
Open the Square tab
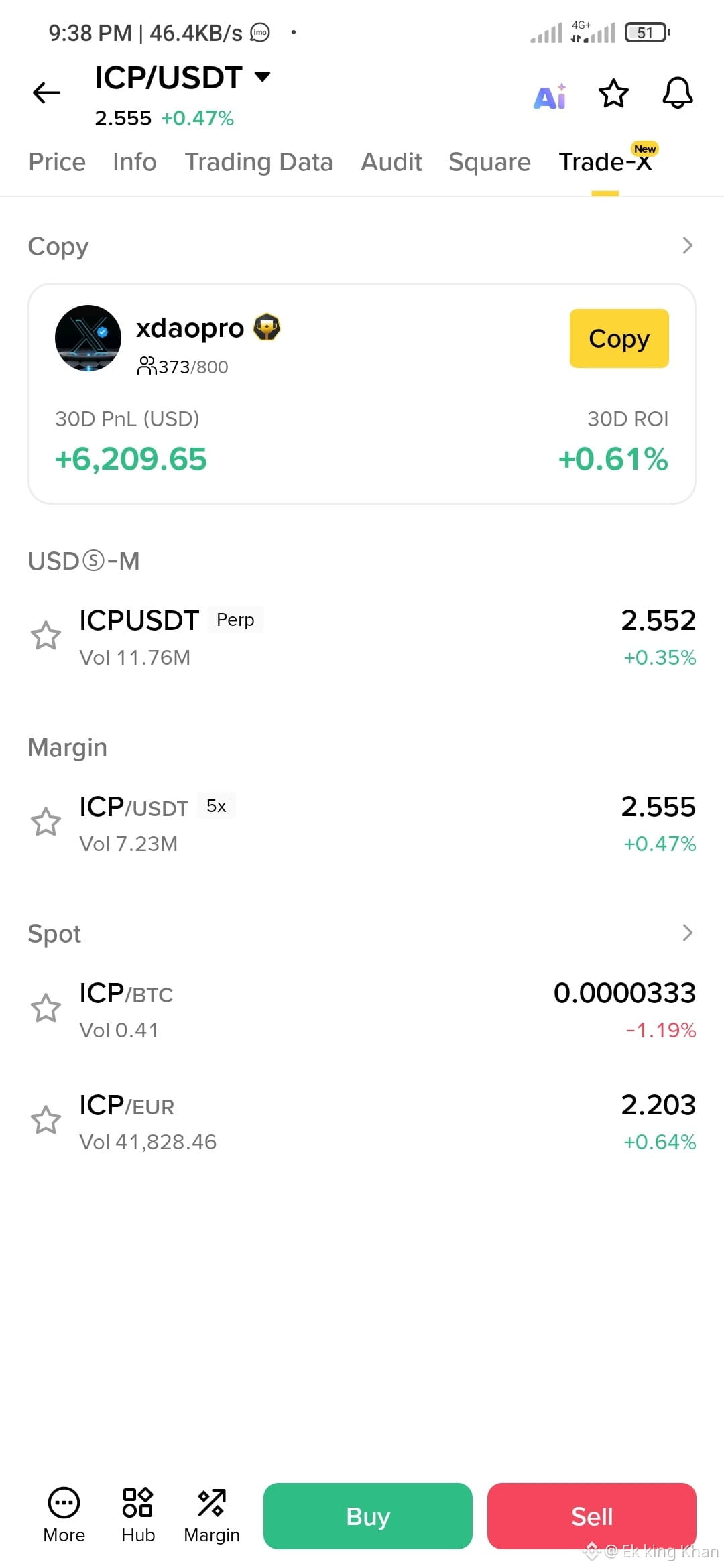click(489, 162)
